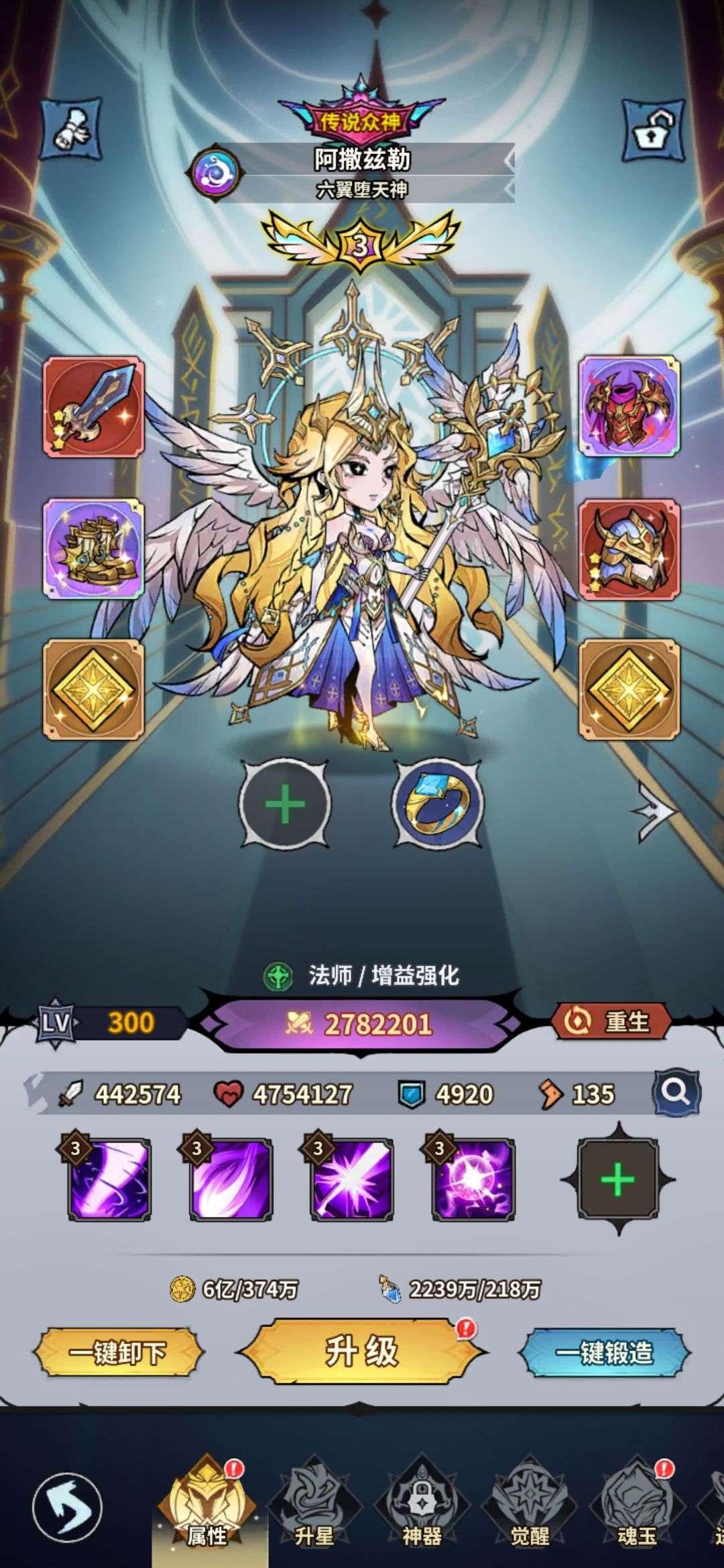This screenshot has height=1568, width=724.
Task: Open the blue gem ring slot
Action: coord(438,803)
